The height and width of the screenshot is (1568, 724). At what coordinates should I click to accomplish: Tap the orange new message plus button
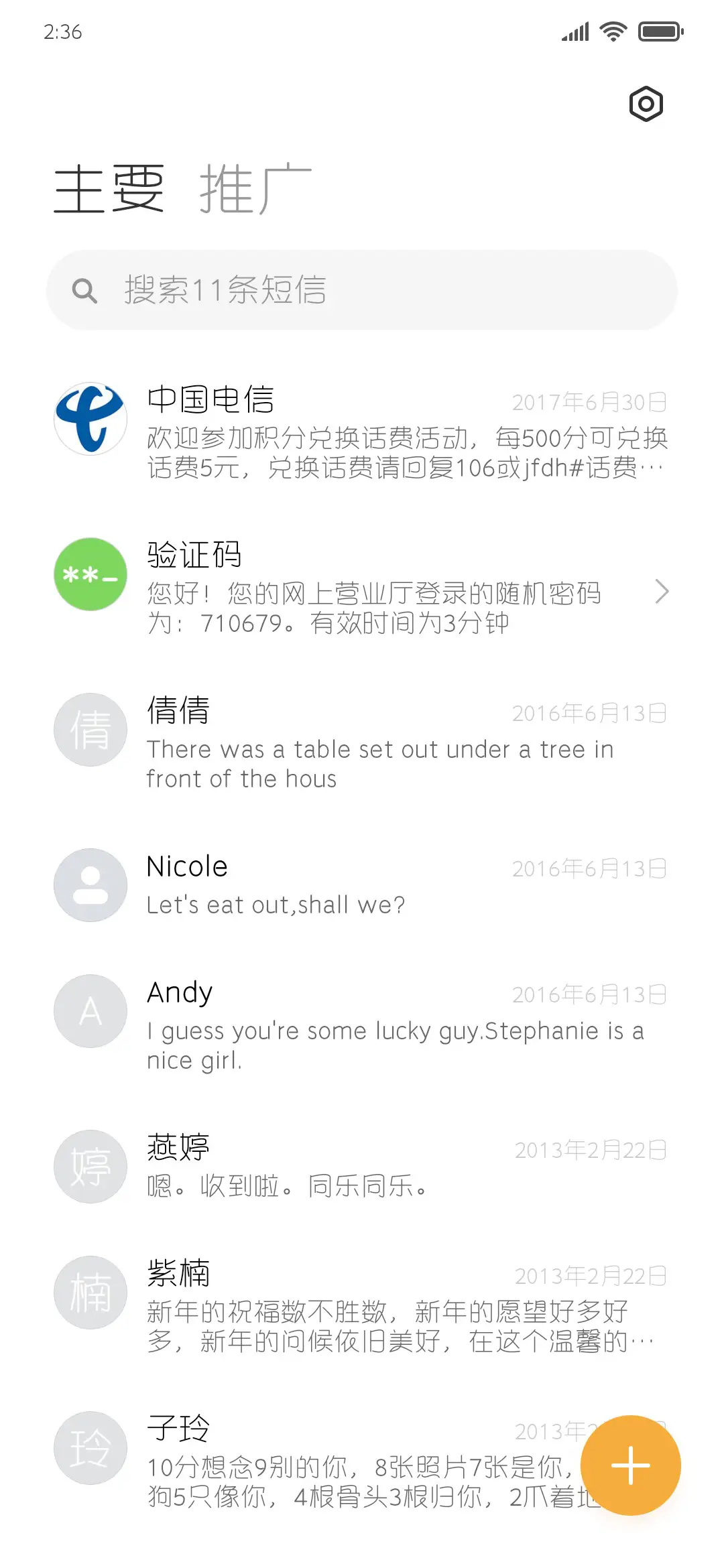click(x=630, y=1465)
